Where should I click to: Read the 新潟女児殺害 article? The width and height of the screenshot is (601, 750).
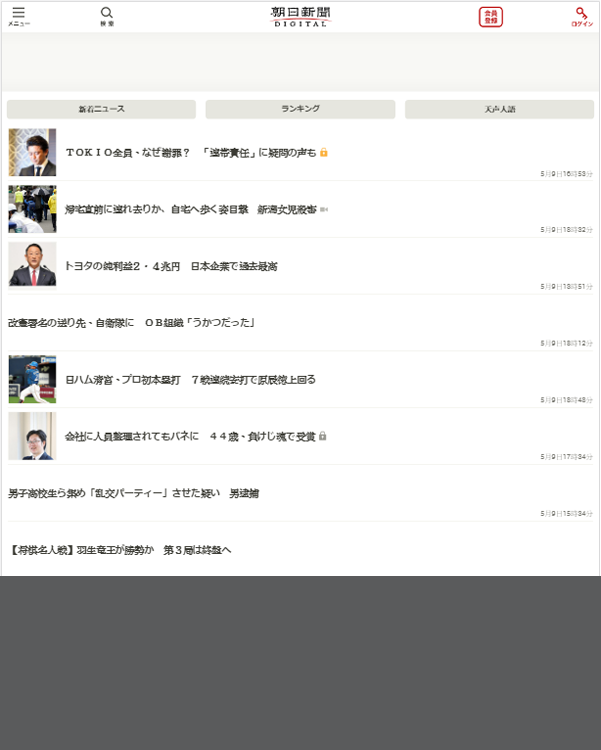[x=190, y=209]
